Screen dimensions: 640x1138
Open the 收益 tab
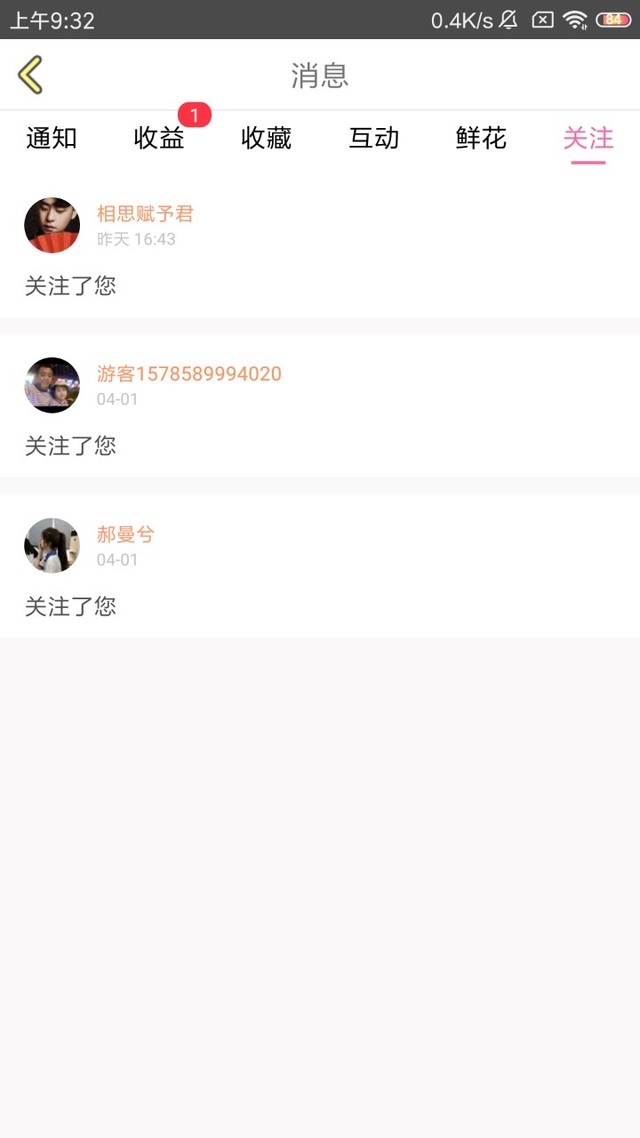pyautogui.click(x=159, y=139)
